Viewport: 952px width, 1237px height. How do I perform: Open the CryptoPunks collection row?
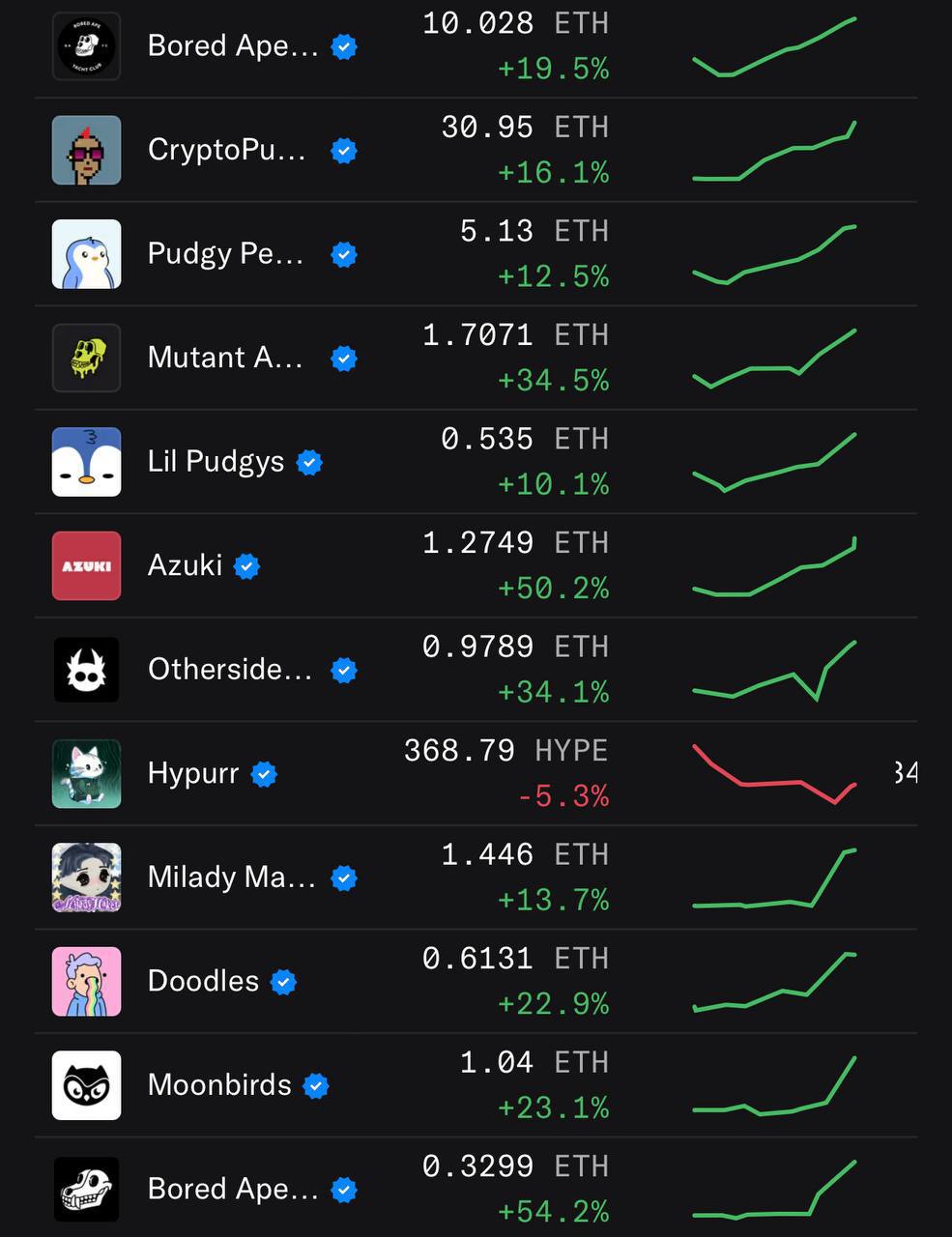(476, 150)
